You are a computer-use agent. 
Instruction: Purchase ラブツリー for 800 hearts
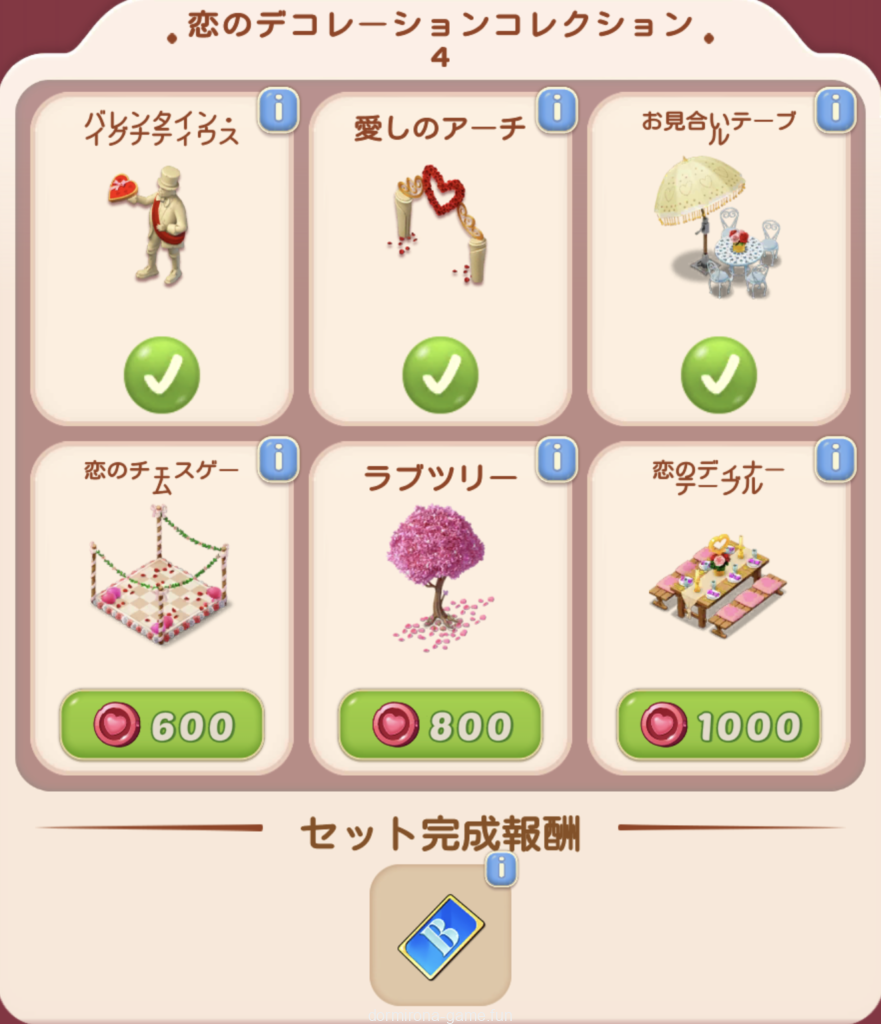click(440, 725)
